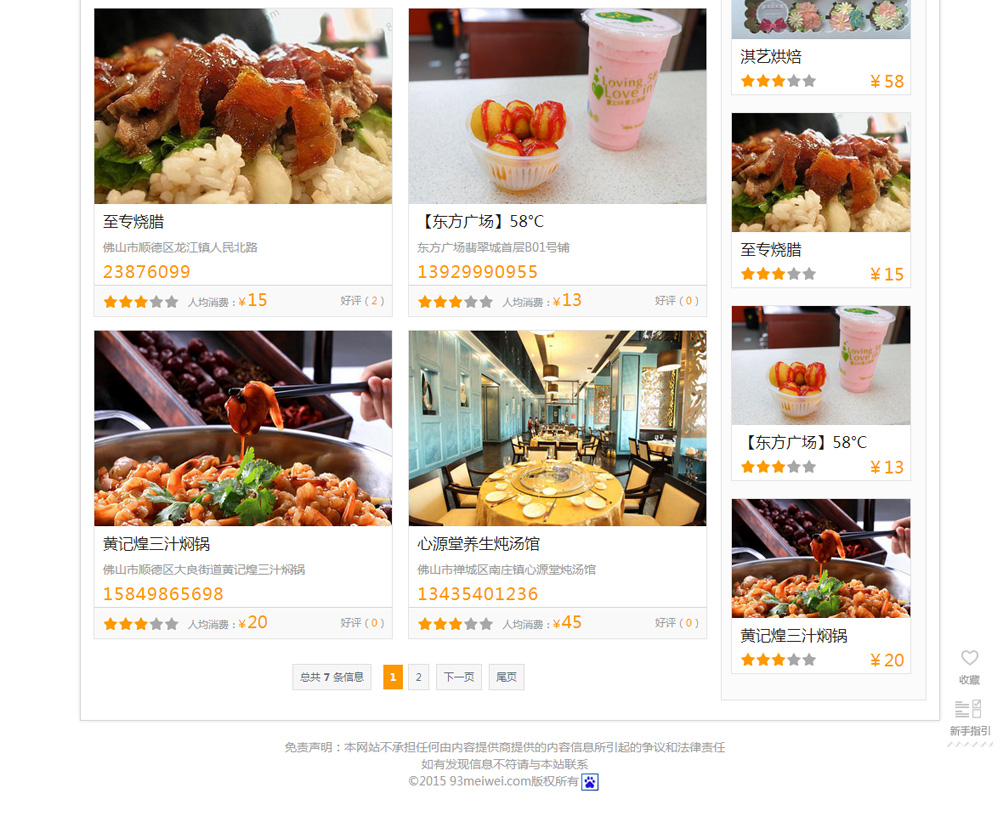Go to page 2 of the listings

click(418, 677)
